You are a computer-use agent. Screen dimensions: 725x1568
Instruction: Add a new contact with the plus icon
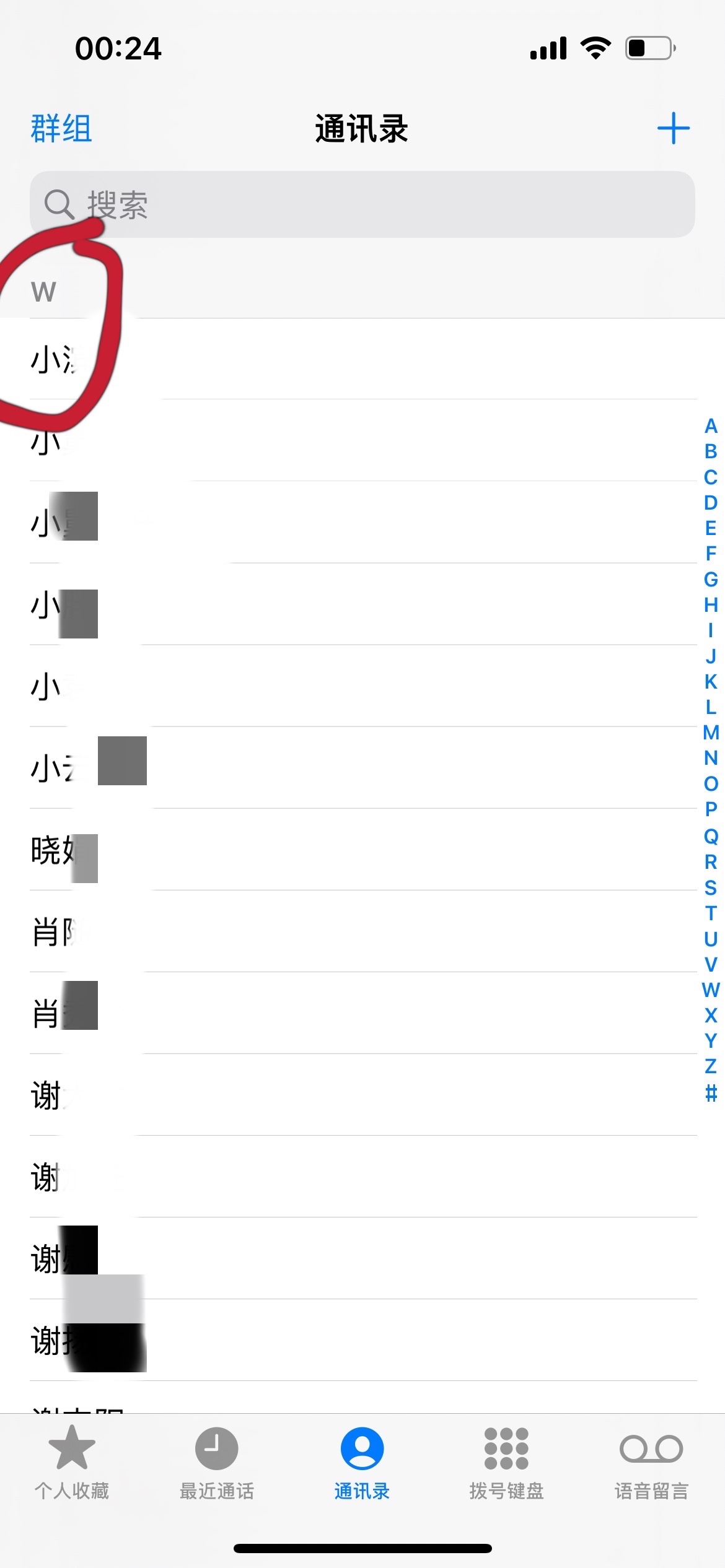(673, 129)
